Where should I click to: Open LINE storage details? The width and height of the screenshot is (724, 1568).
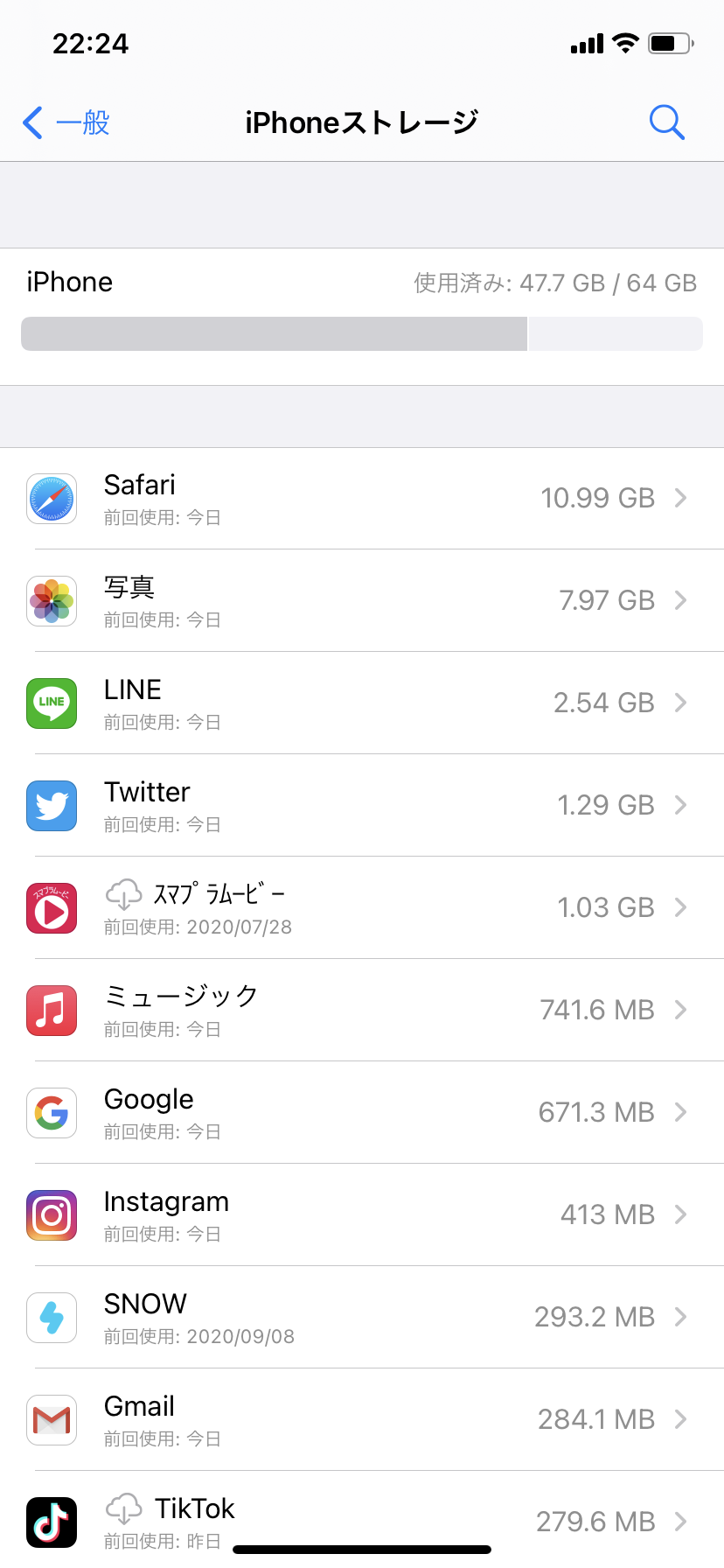(x=362, y=703)
